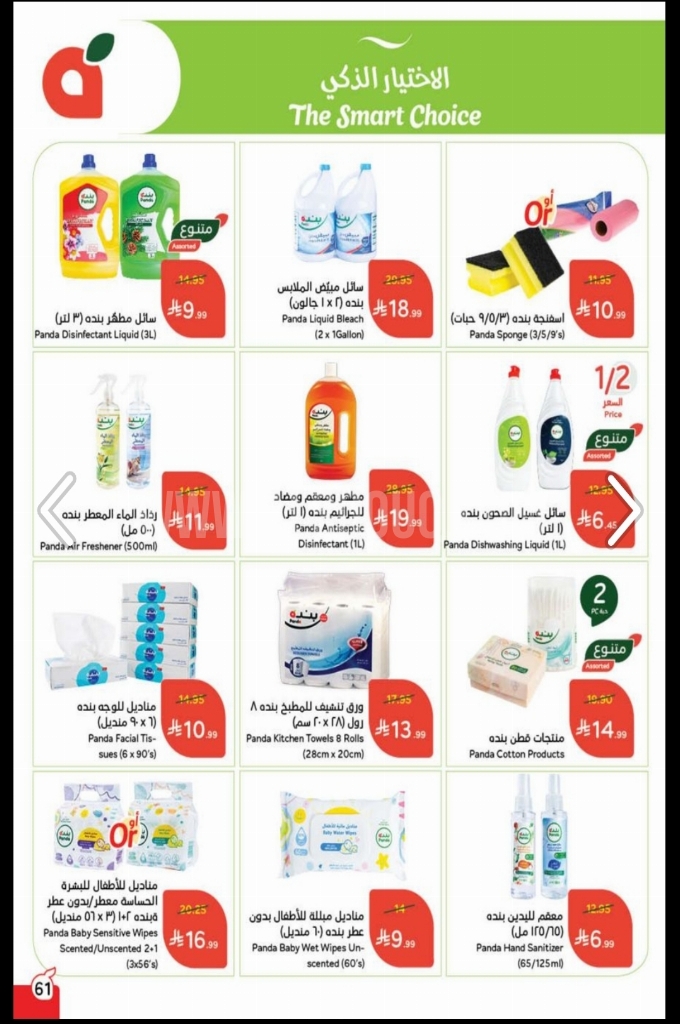
Task: Go to the previous flyer page
Action: pos(55,509)
